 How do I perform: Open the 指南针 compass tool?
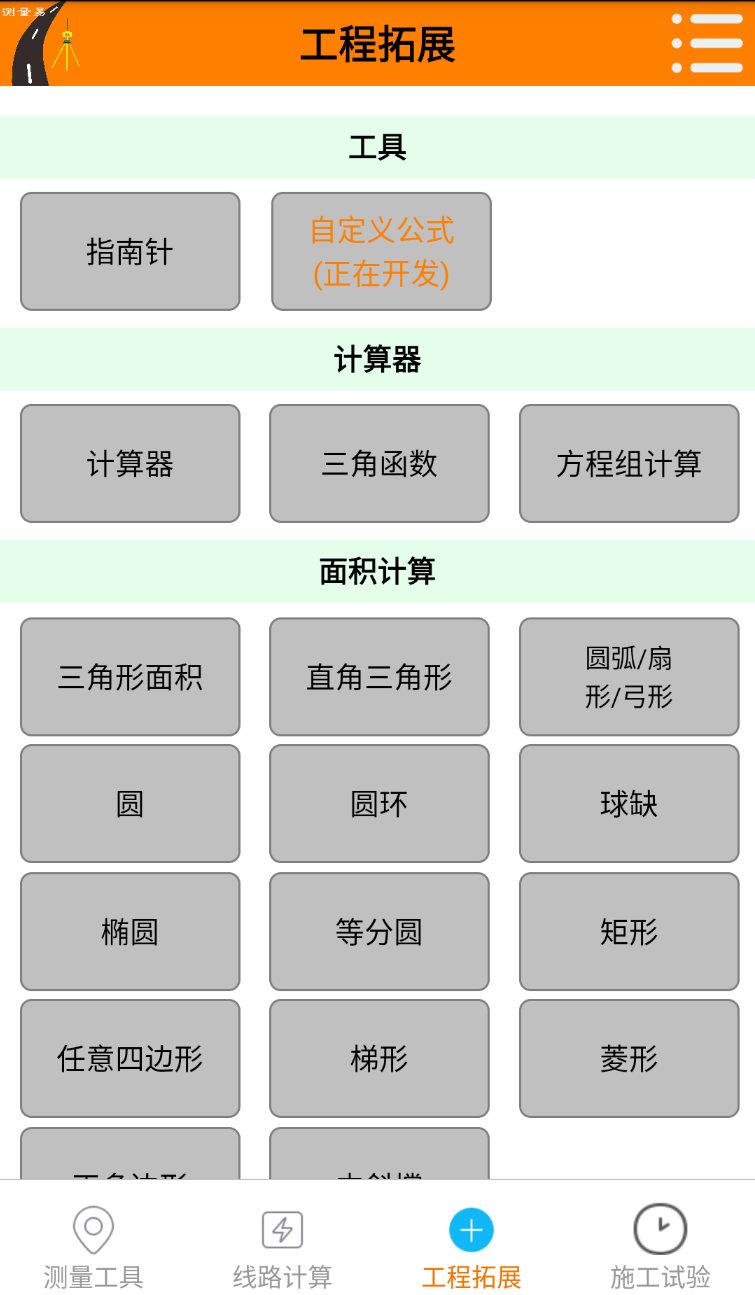click(x=129, y=251)
